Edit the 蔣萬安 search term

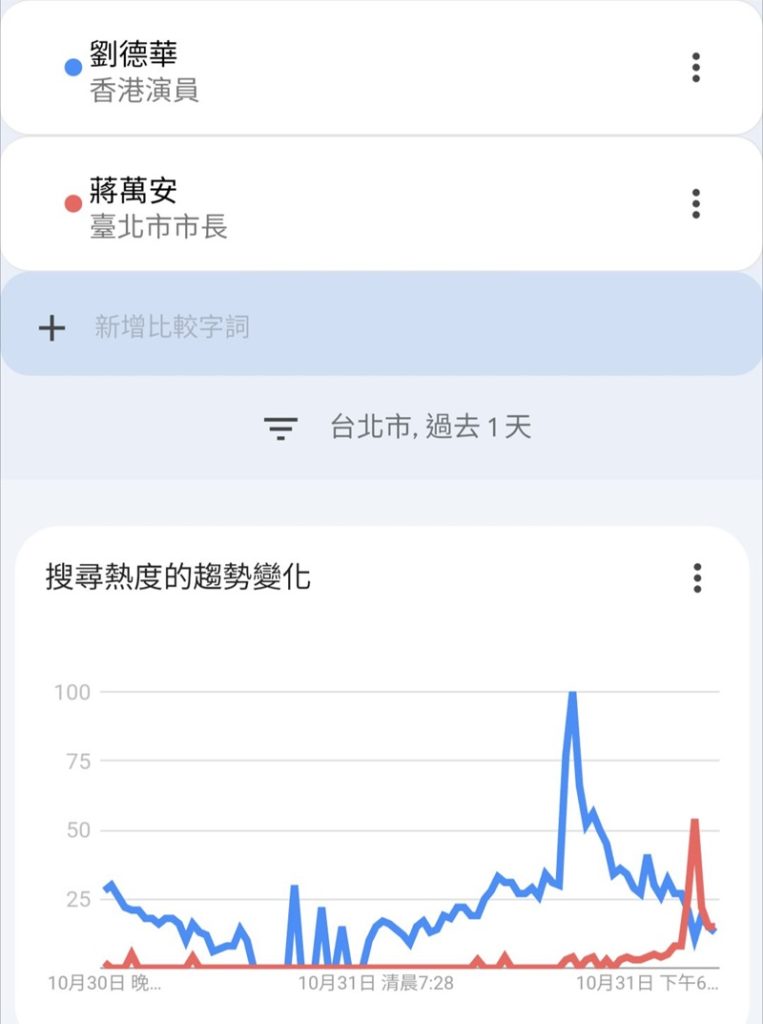134,190
